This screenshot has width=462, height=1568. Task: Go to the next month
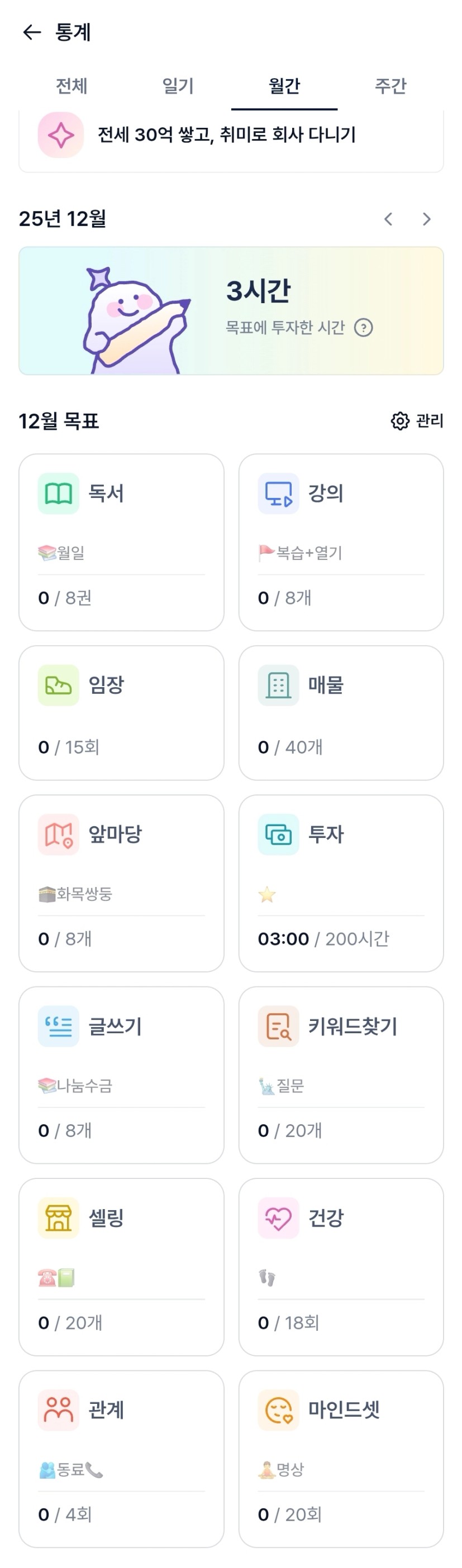tap(427, 219)
